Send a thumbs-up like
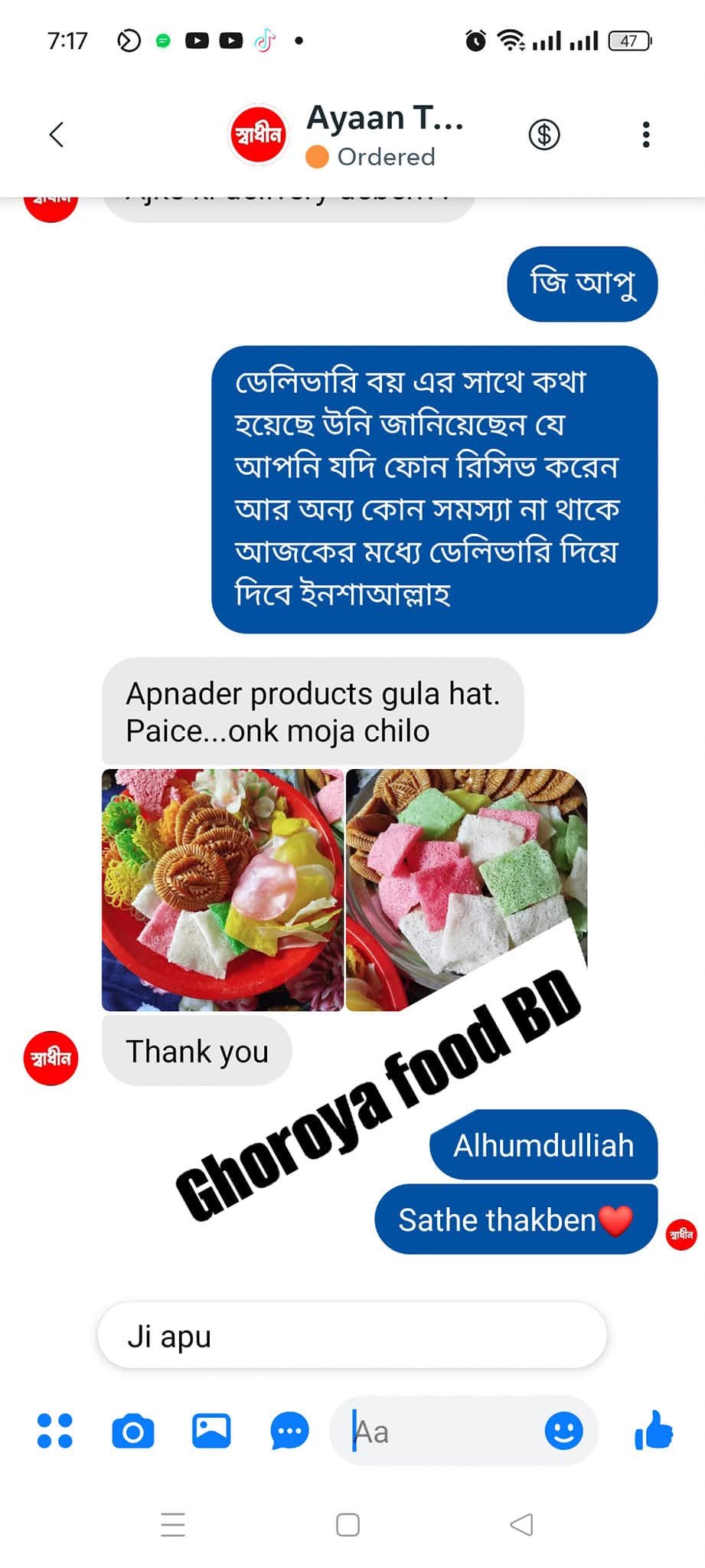Screen dimensions: 705x1568 coord(654,1431)
